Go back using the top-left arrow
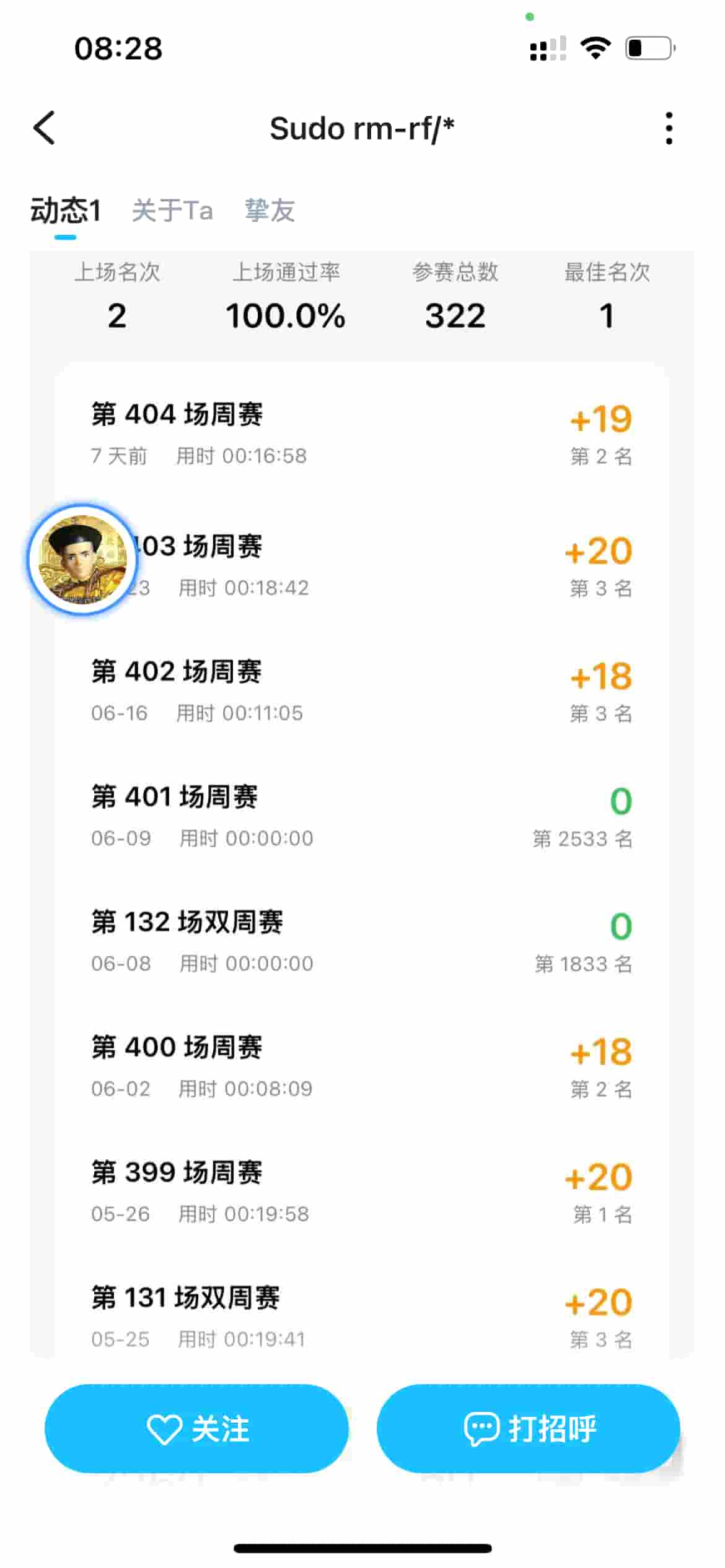This screenshot has width=725, height=1568. pos(45,128)
